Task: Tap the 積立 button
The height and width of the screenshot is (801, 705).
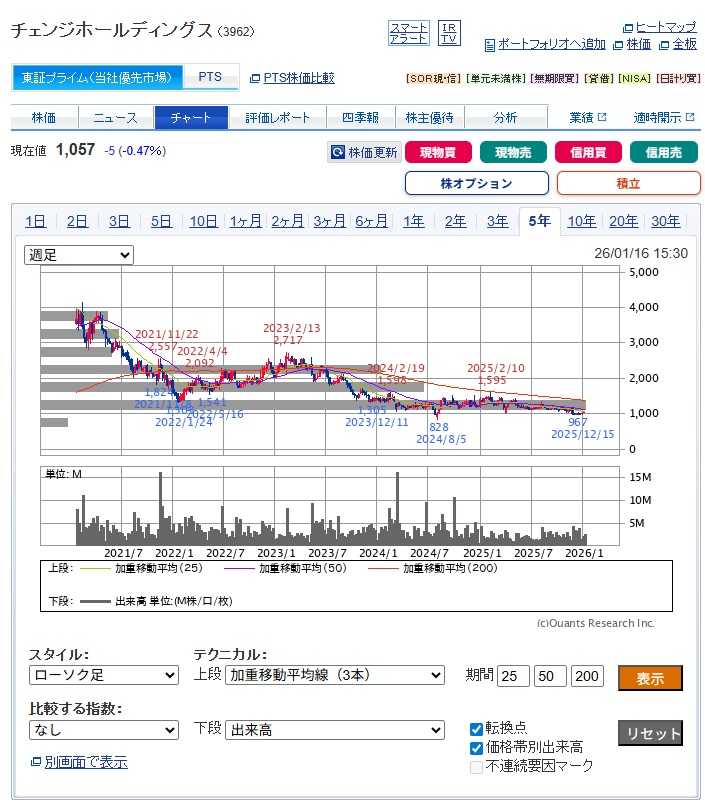Action: 628,184
